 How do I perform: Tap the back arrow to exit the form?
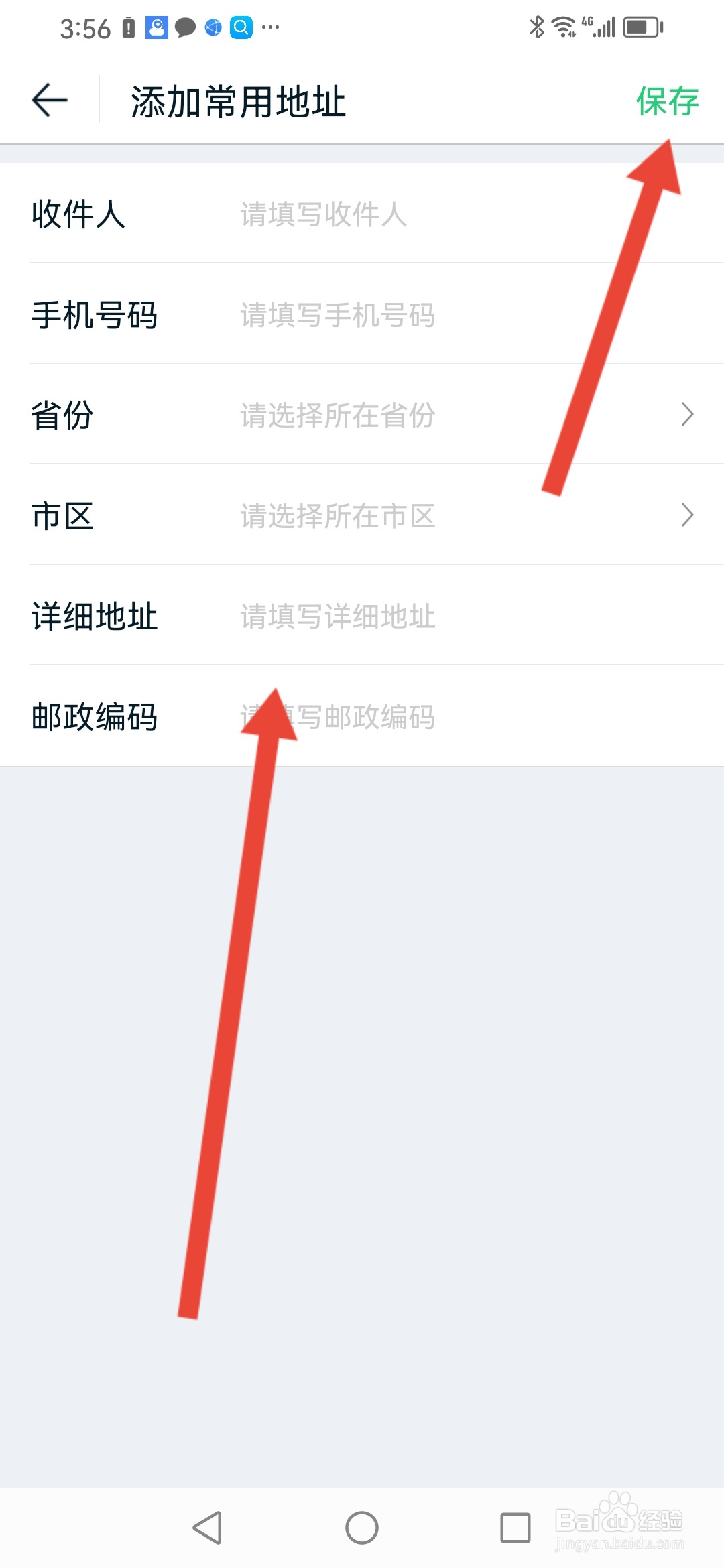(x=47, y=101)
